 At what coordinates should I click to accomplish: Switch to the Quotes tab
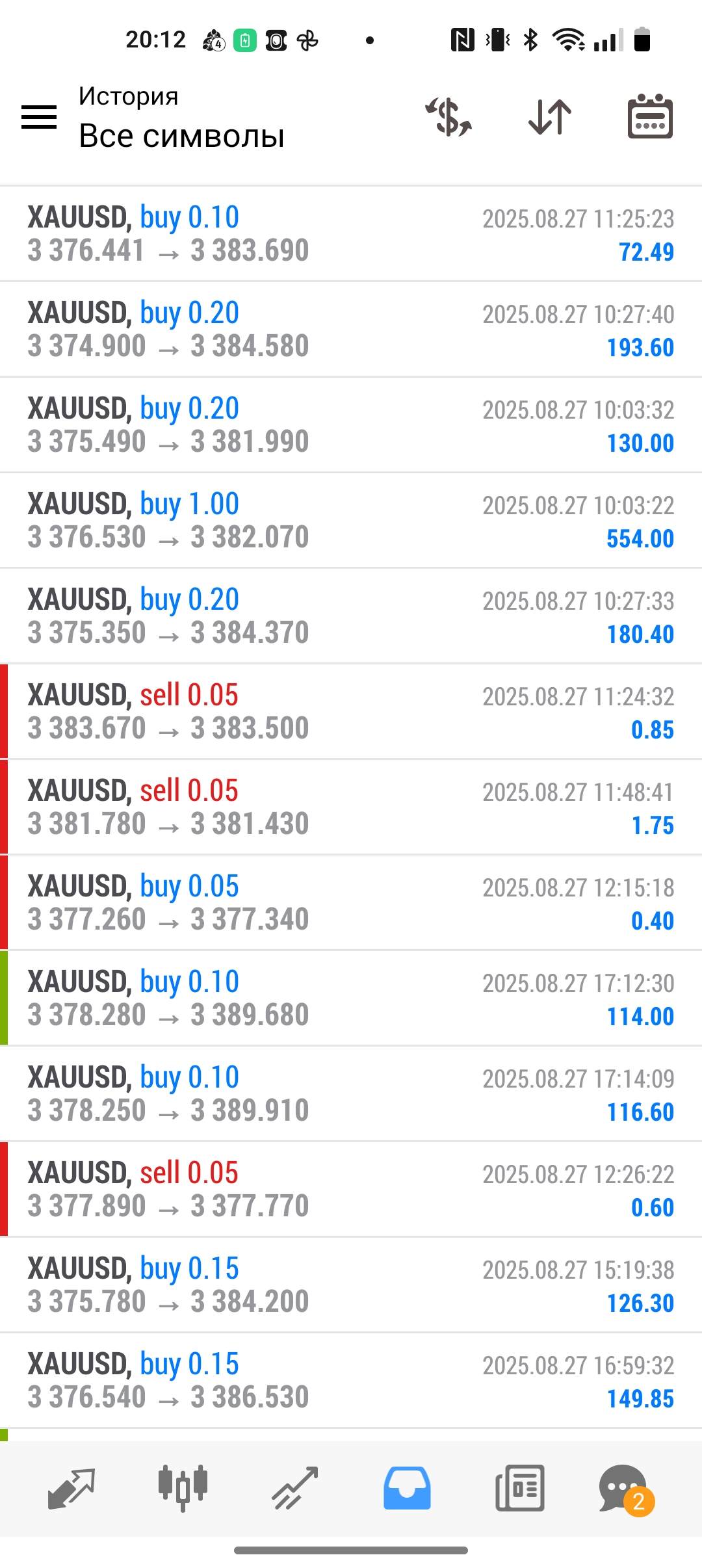click(71, 1488)
